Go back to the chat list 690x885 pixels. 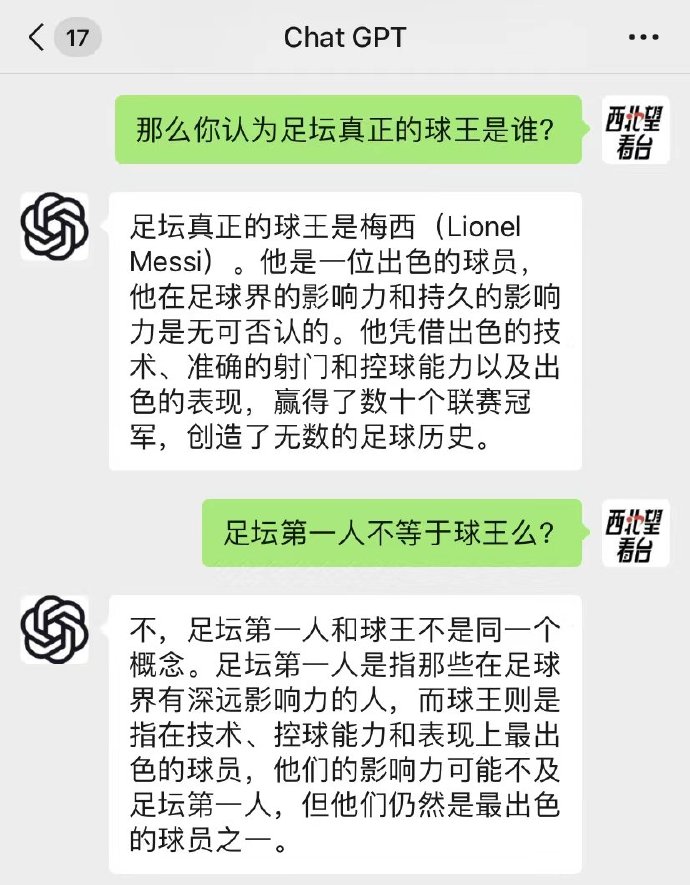click(38, 39)
